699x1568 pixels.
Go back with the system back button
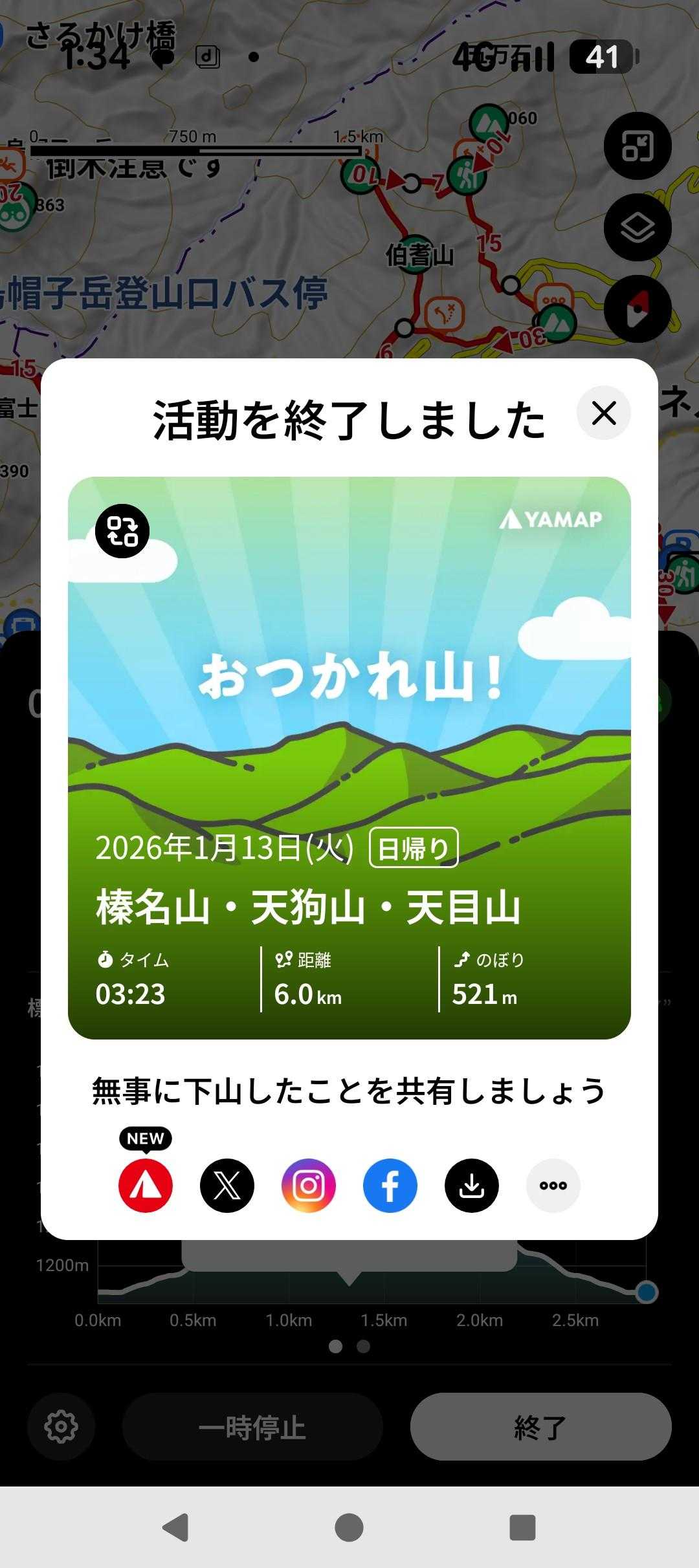coord(175,1527)
